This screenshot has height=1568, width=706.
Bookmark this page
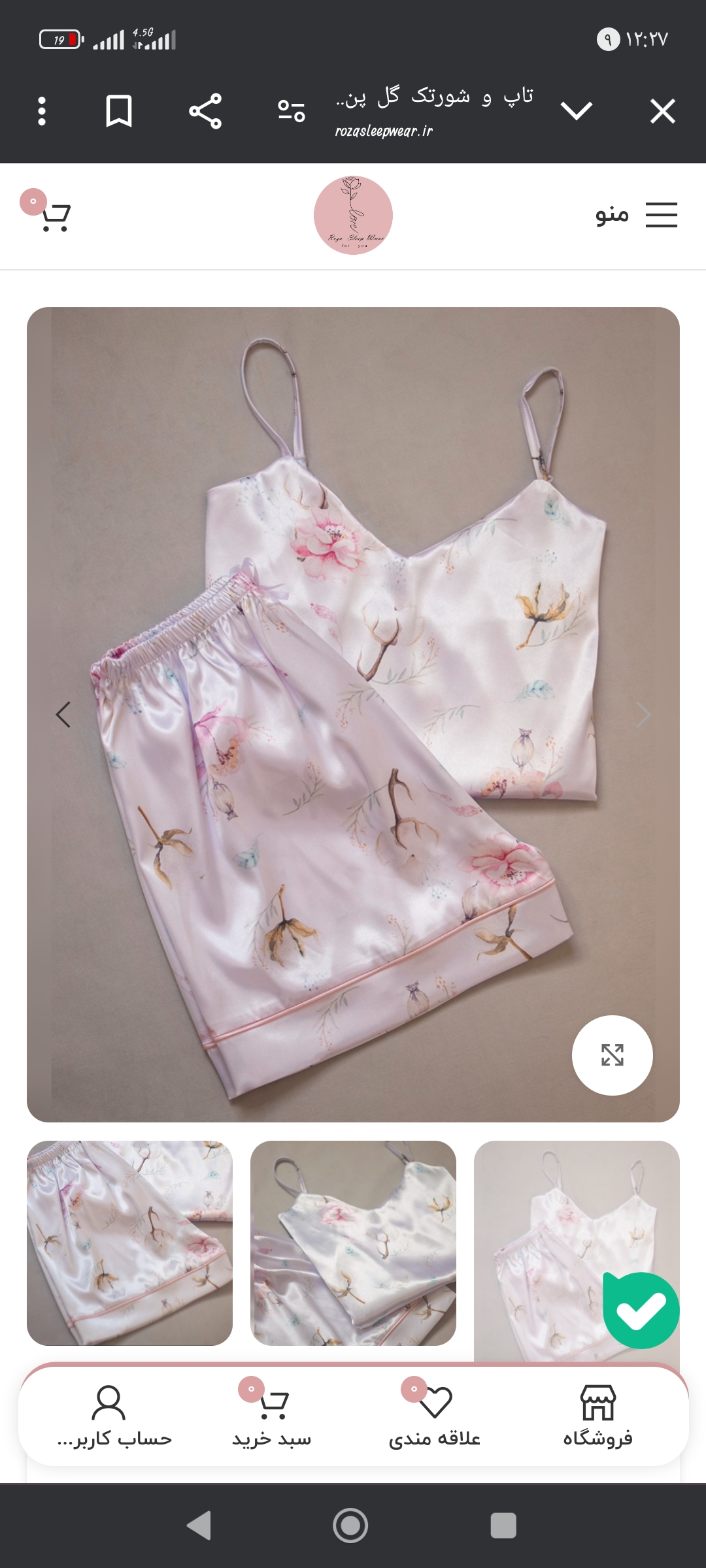point(119,111)
